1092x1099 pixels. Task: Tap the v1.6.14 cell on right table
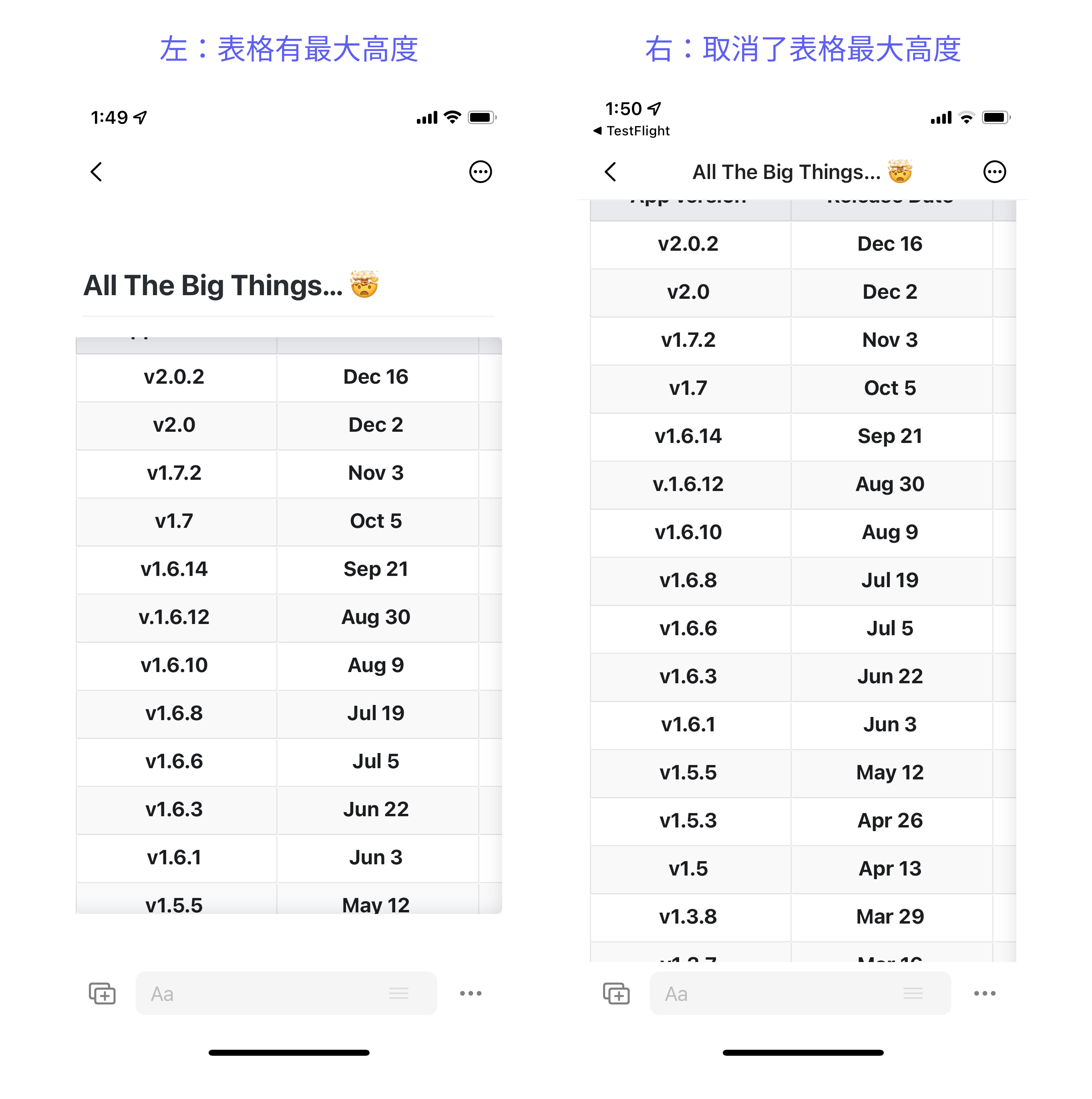click(689, 436)
